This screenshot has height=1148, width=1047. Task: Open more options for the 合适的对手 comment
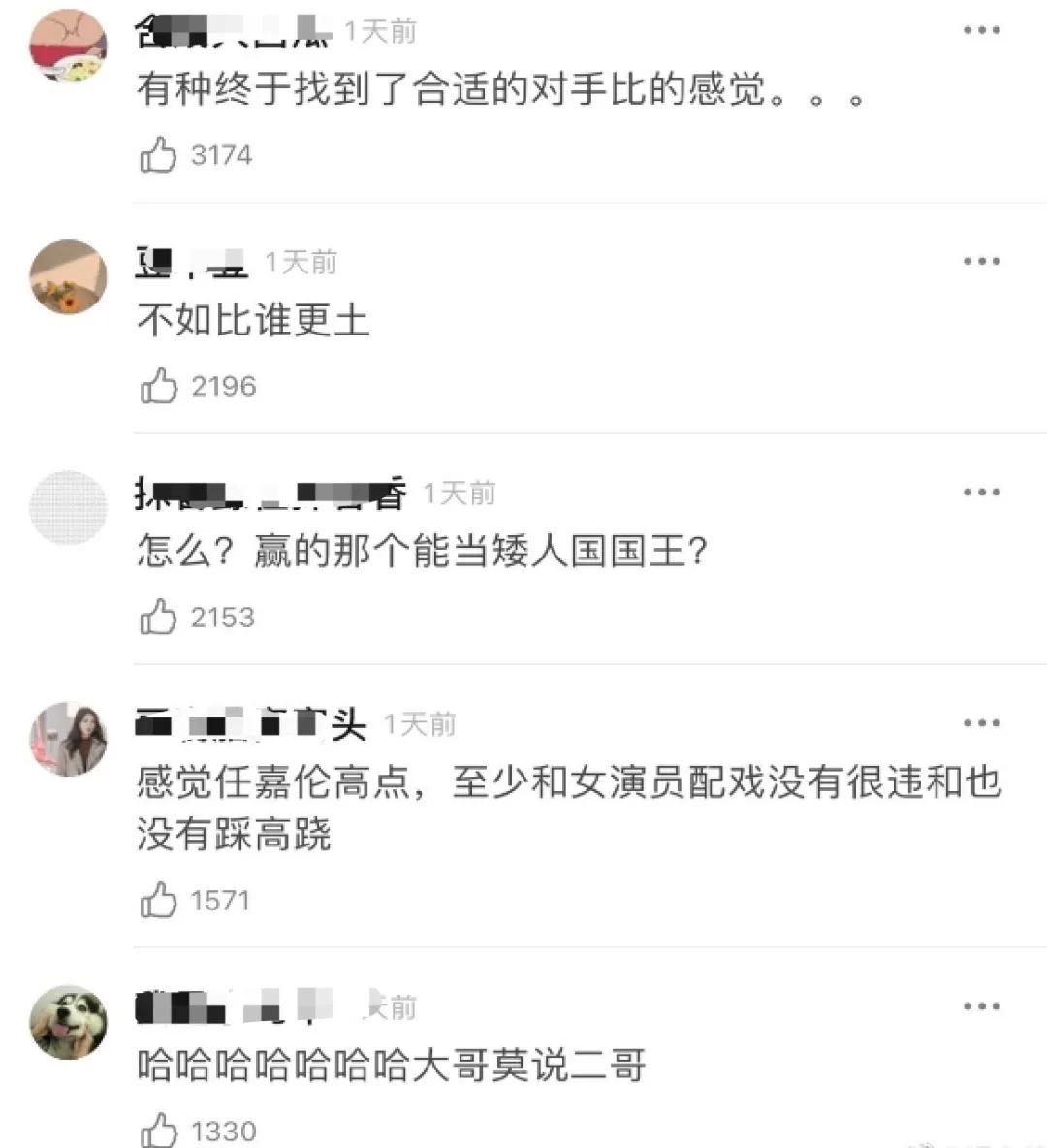pyautogui.click(x=981, y=31)
